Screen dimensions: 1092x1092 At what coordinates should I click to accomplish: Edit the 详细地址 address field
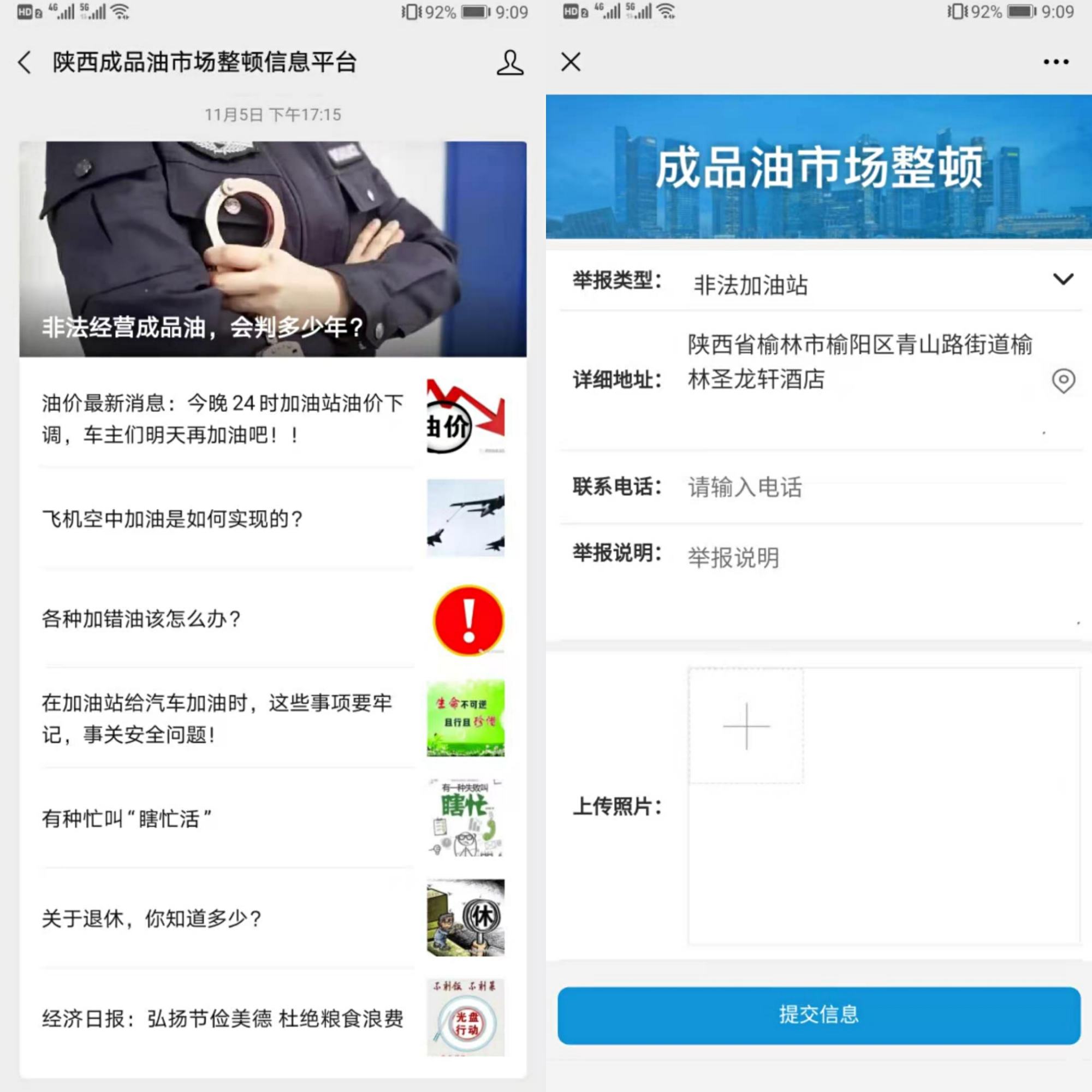tap(859, 363)
